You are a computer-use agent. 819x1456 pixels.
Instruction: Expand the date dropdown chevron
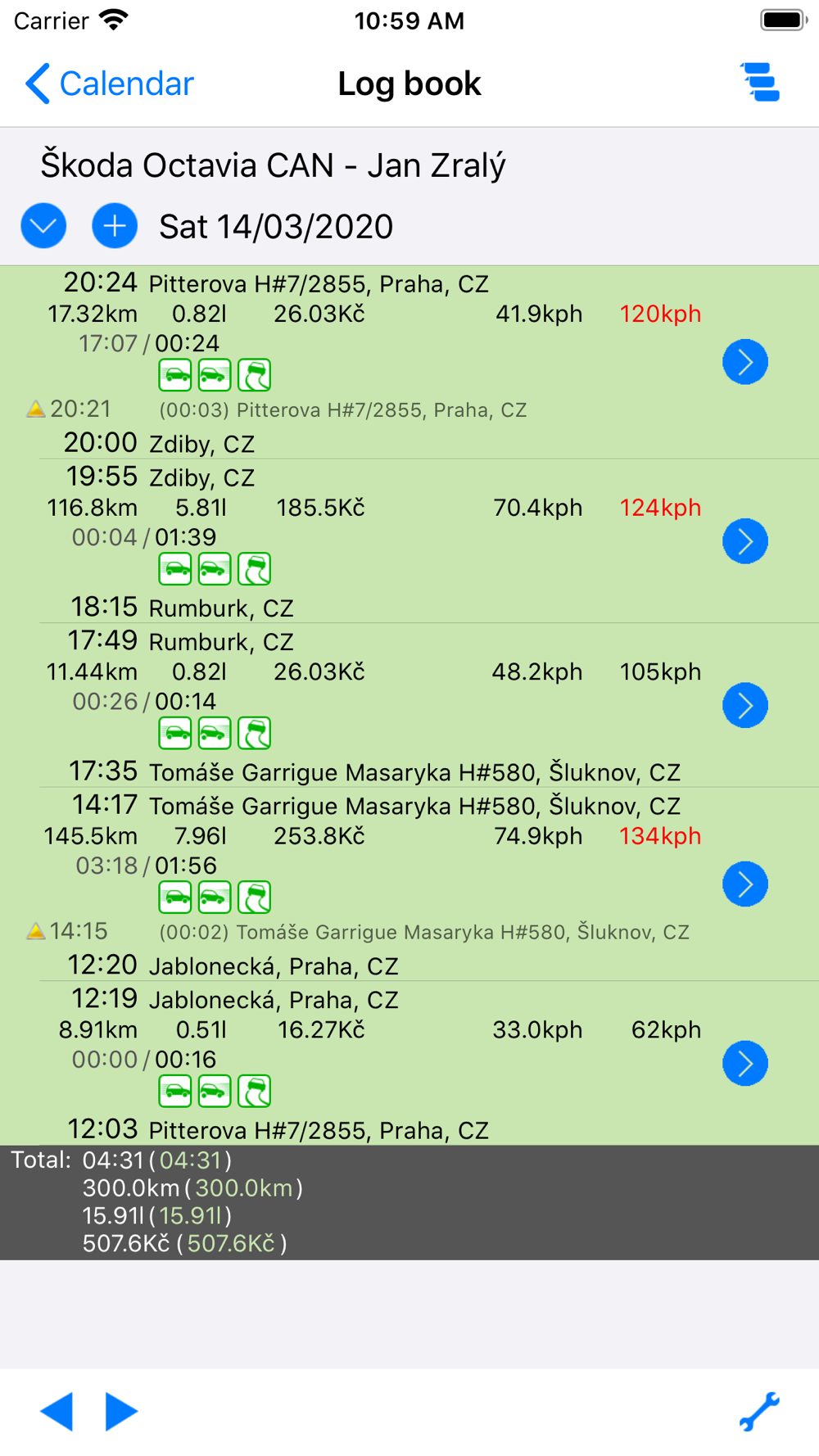click(43, 226)
